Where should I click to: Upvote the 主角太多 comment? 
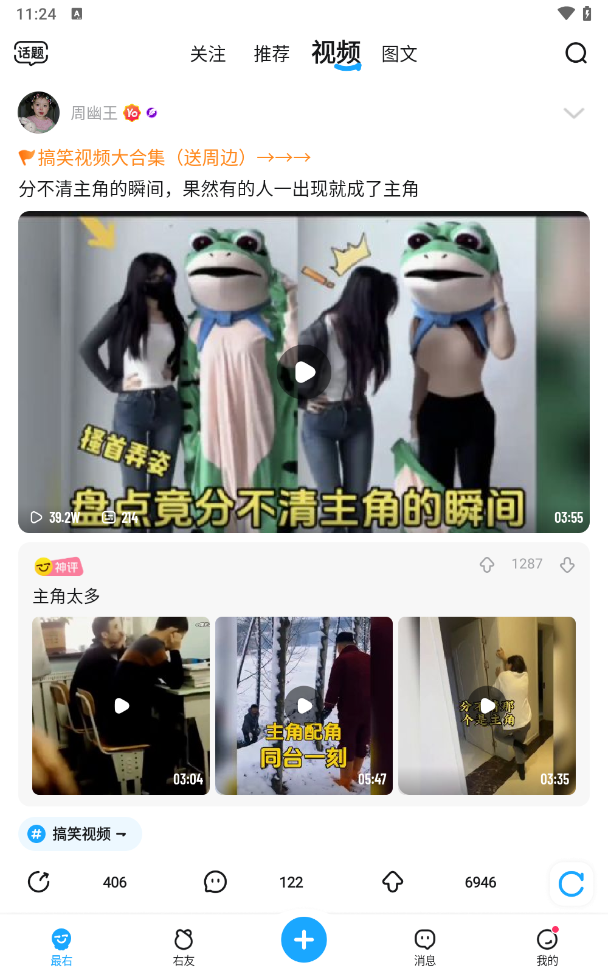point(487,565)
